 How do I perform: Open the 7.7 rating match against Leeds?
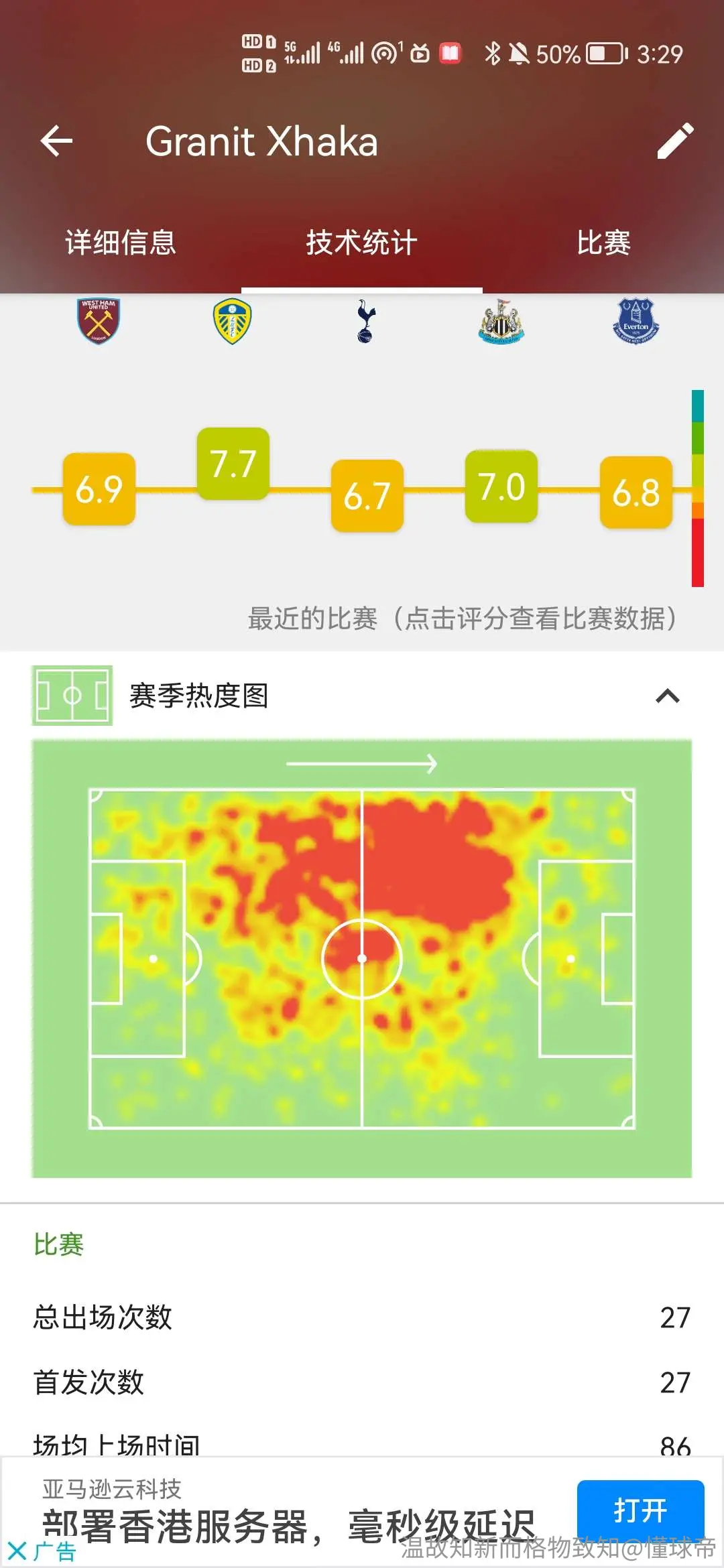[x=233, y=463]
